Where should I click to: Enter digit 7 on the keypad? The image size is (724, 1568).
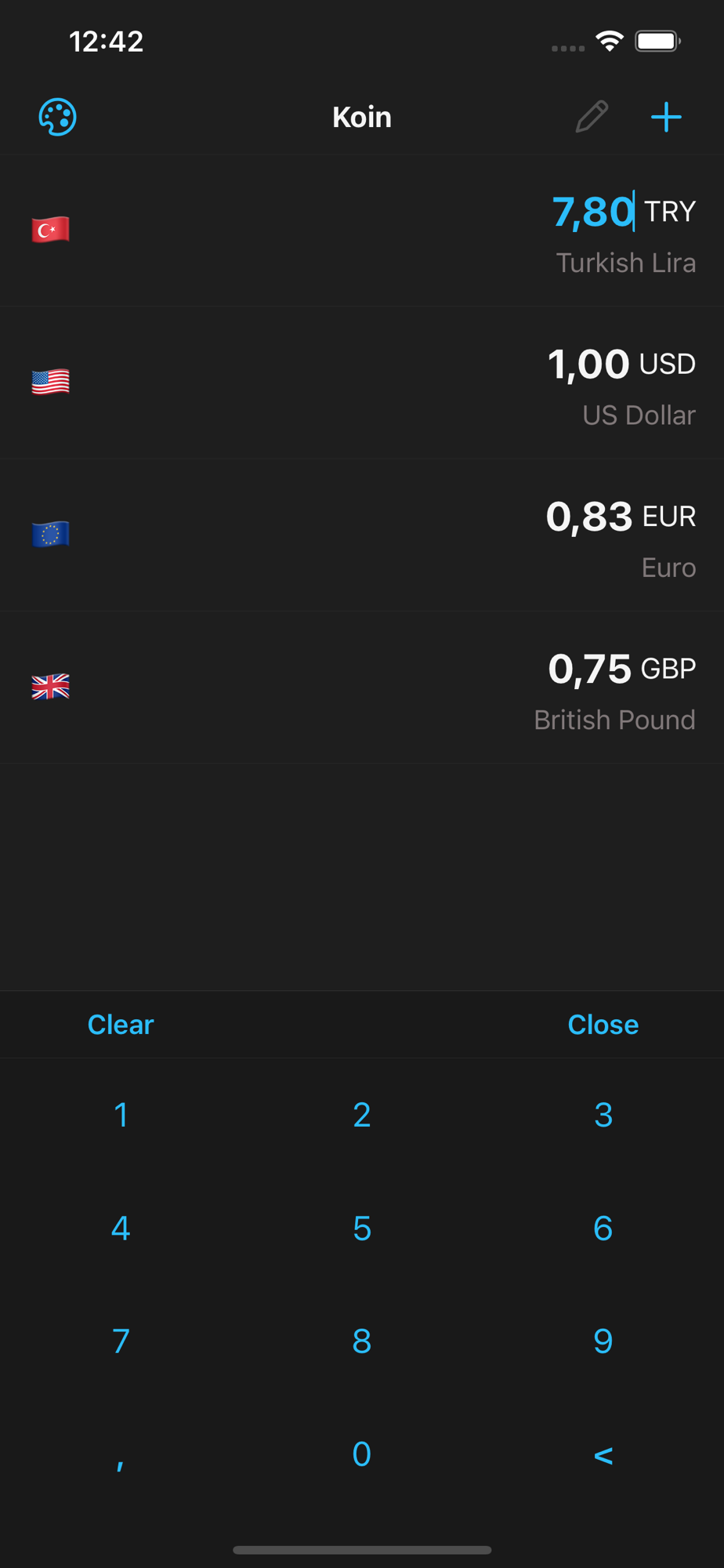coord(121,1341)
